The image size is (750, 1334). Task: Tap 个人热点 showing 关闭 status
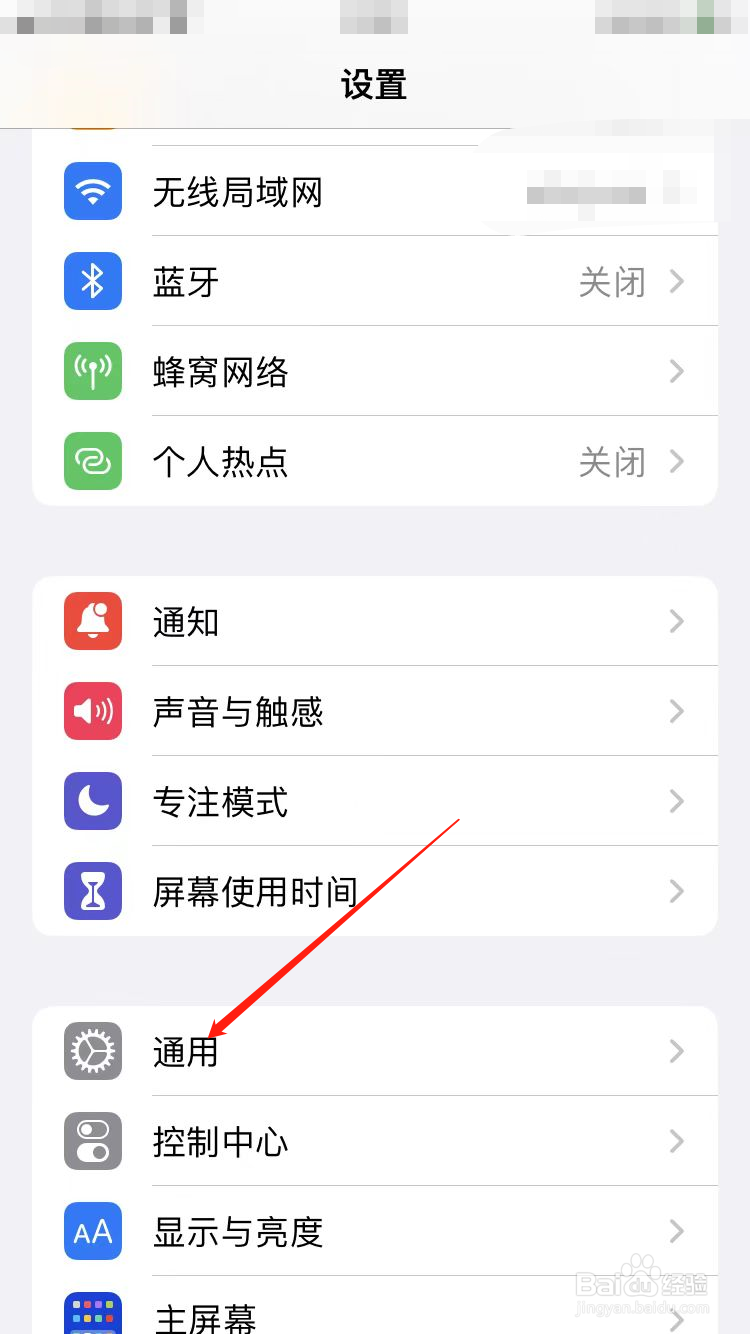[x=375, y=461]
